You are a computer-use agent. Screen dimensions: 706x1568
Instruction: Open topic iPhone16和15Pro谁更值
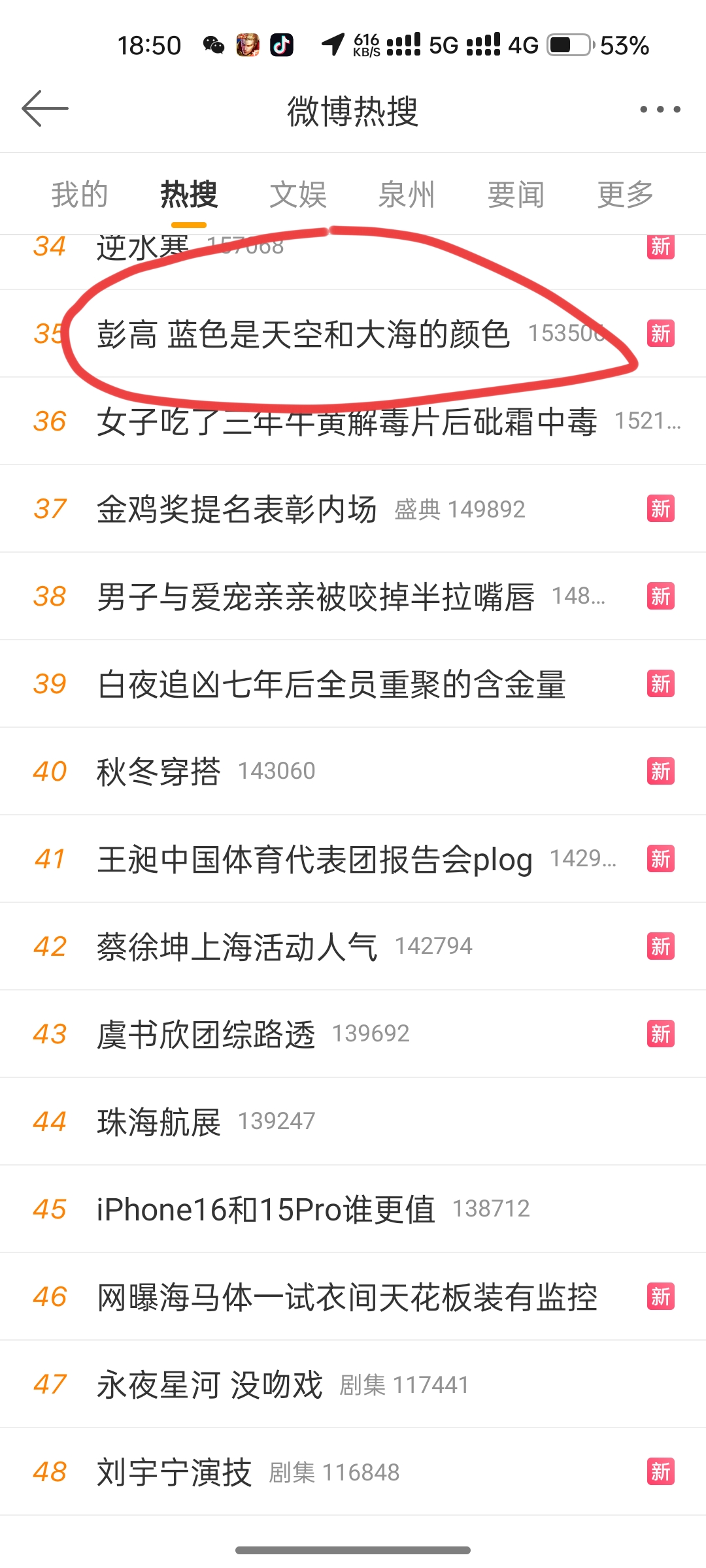[x=265, y=1209]
